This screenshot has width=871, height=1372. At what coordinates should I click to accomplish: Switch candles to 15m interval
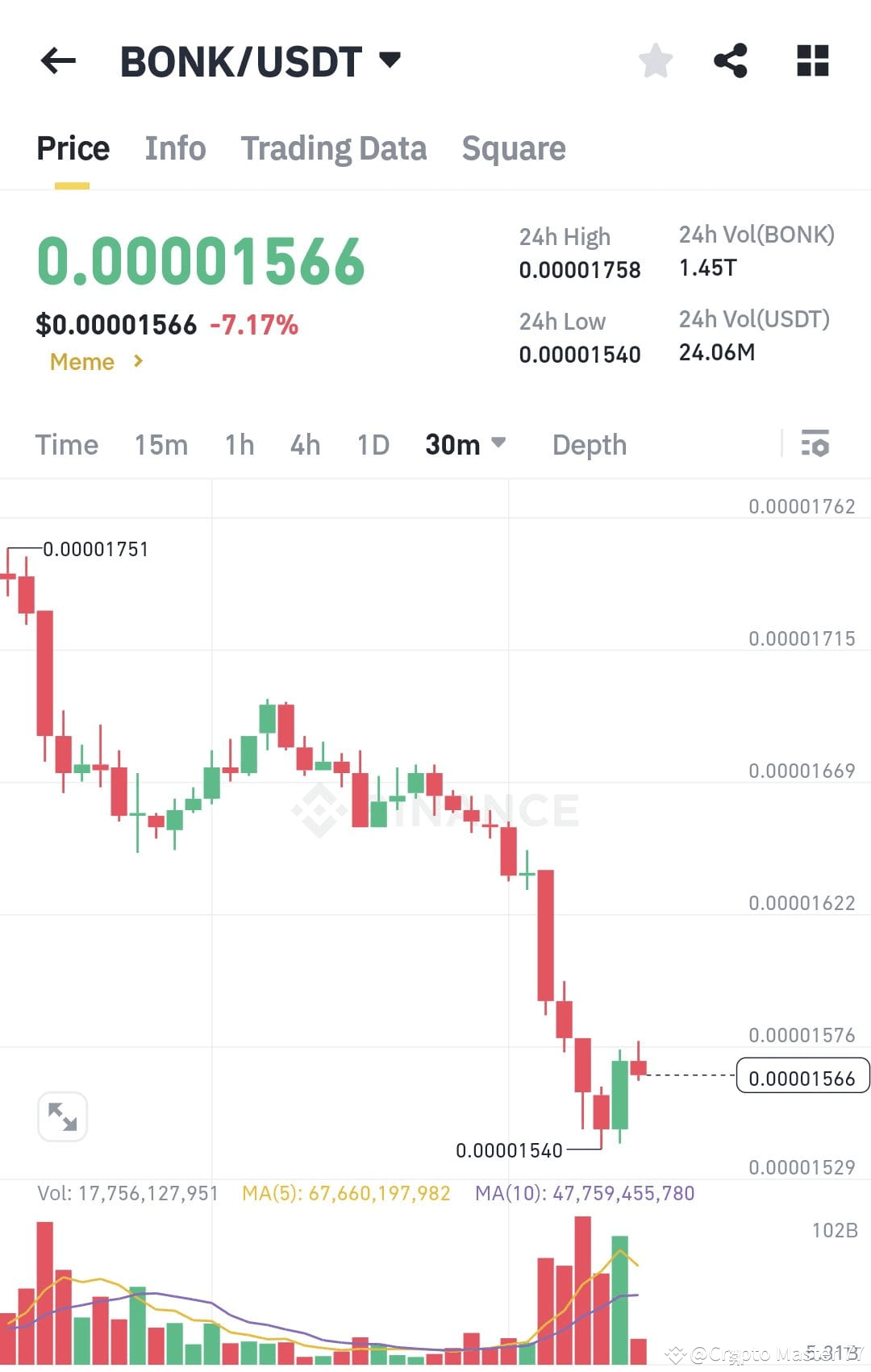[x=161, y=444]
